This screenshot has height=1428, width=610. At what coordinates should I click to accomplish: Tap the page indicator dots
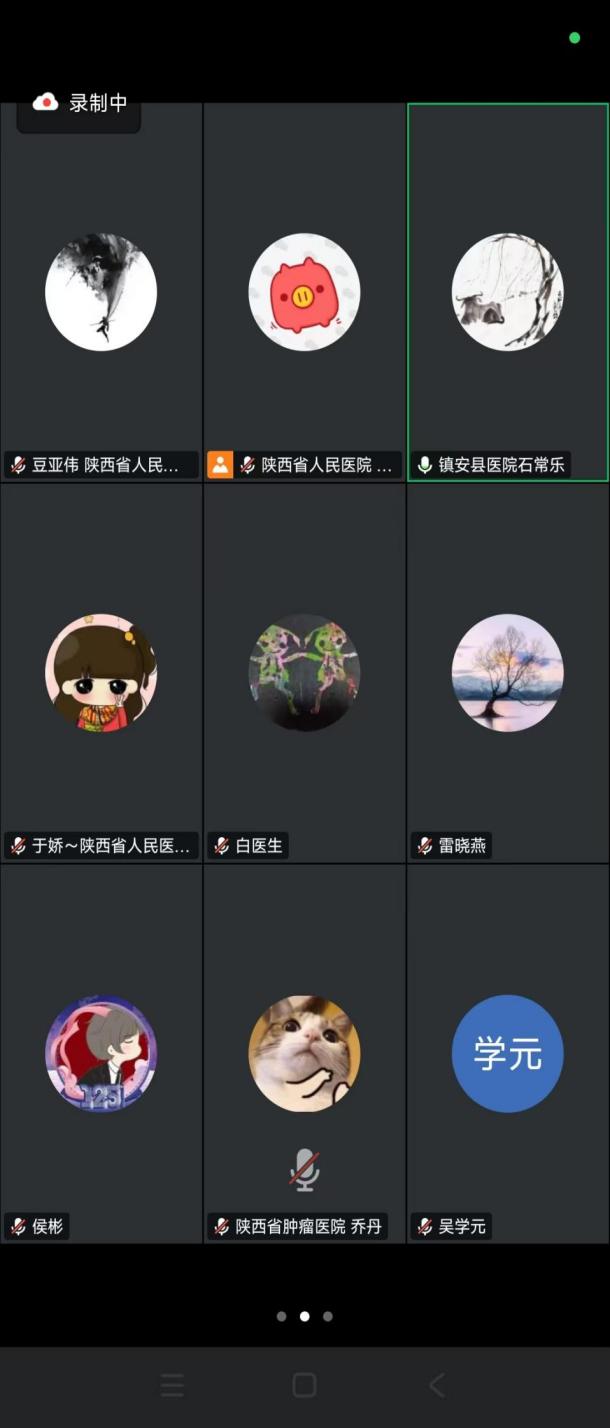(304, 1316)
